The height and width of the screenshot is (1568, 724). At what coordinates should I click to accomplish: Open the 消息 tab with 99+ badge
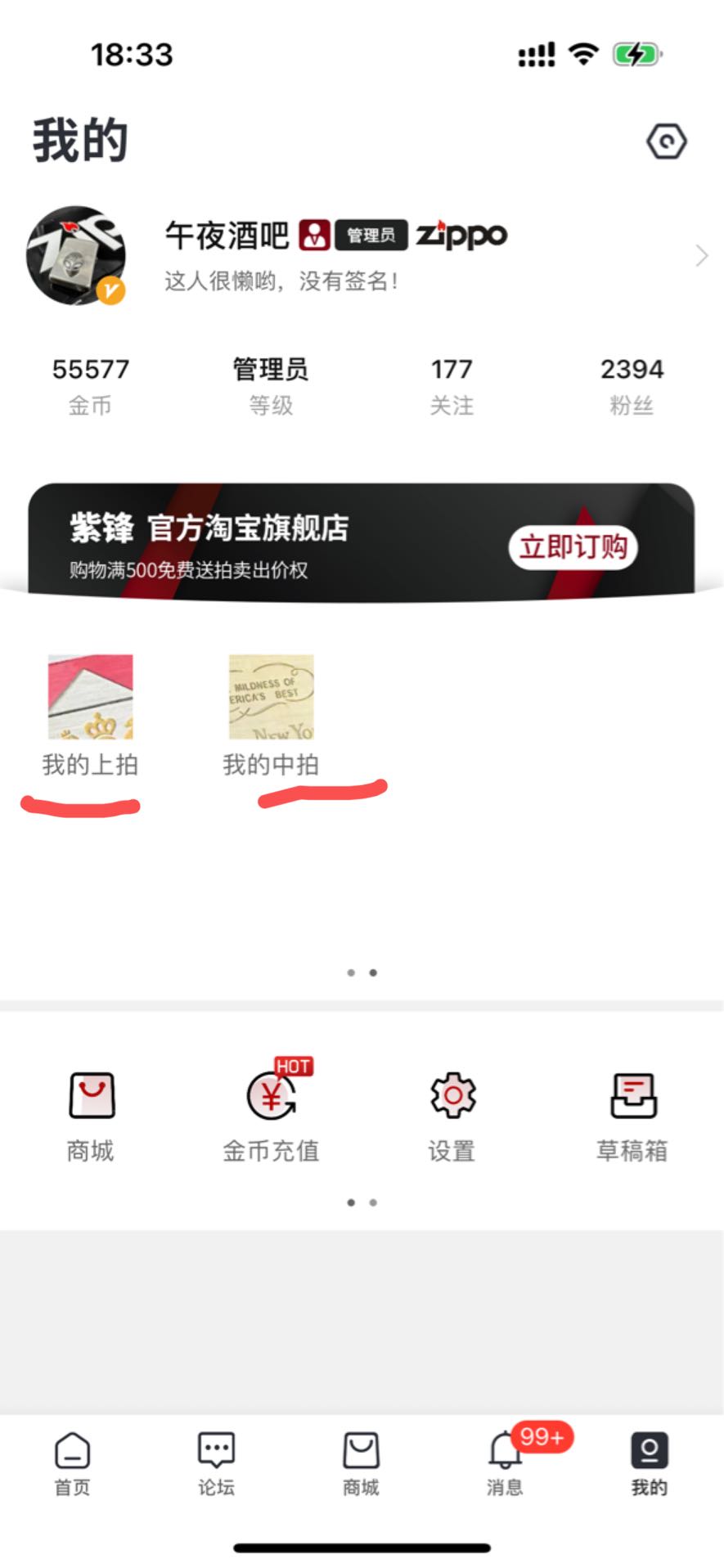pos(505,1464)
